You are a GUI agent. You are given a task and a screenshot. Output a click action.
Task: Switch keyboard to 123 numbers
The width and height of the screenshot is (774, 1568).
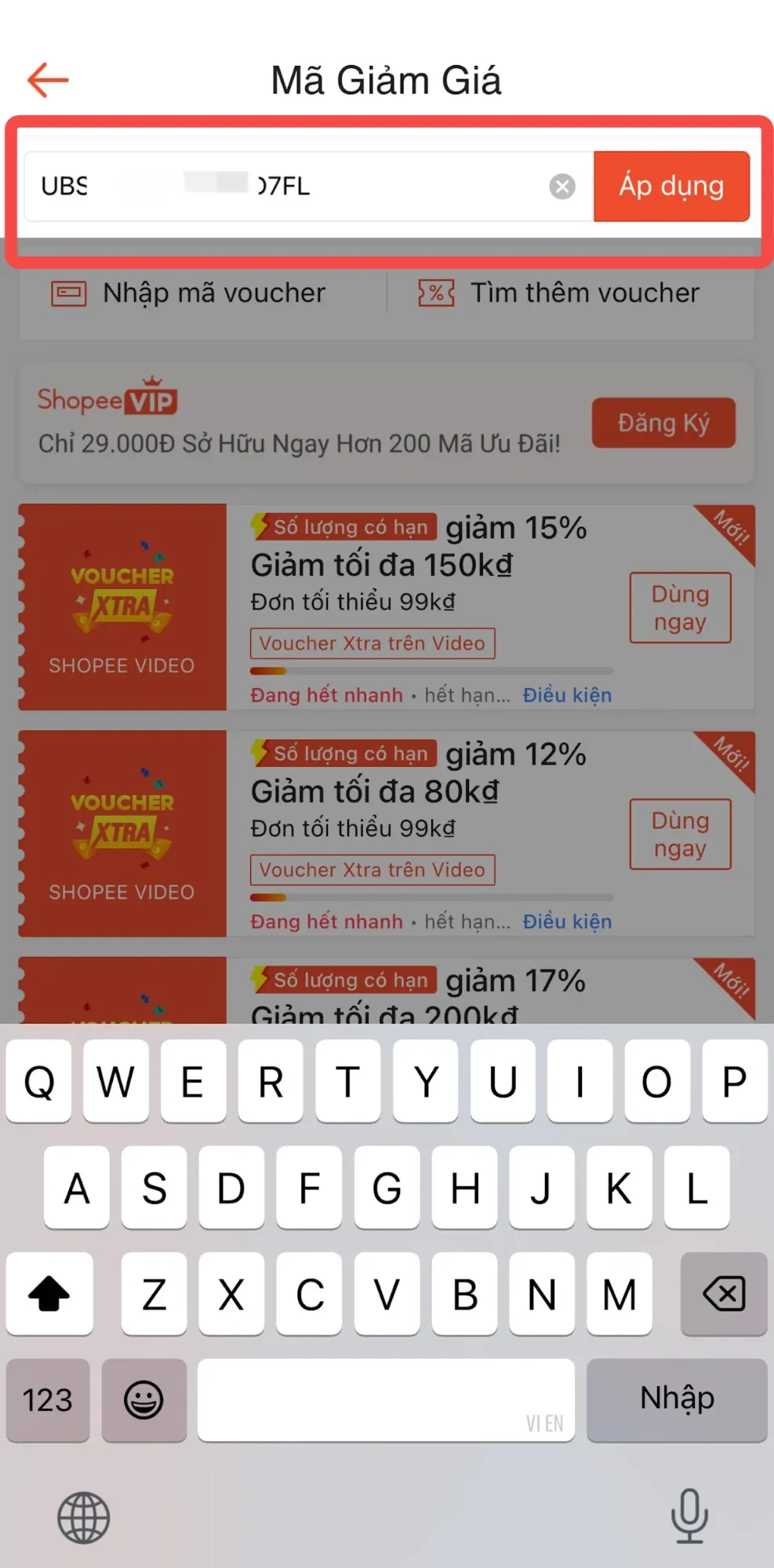48,1400
